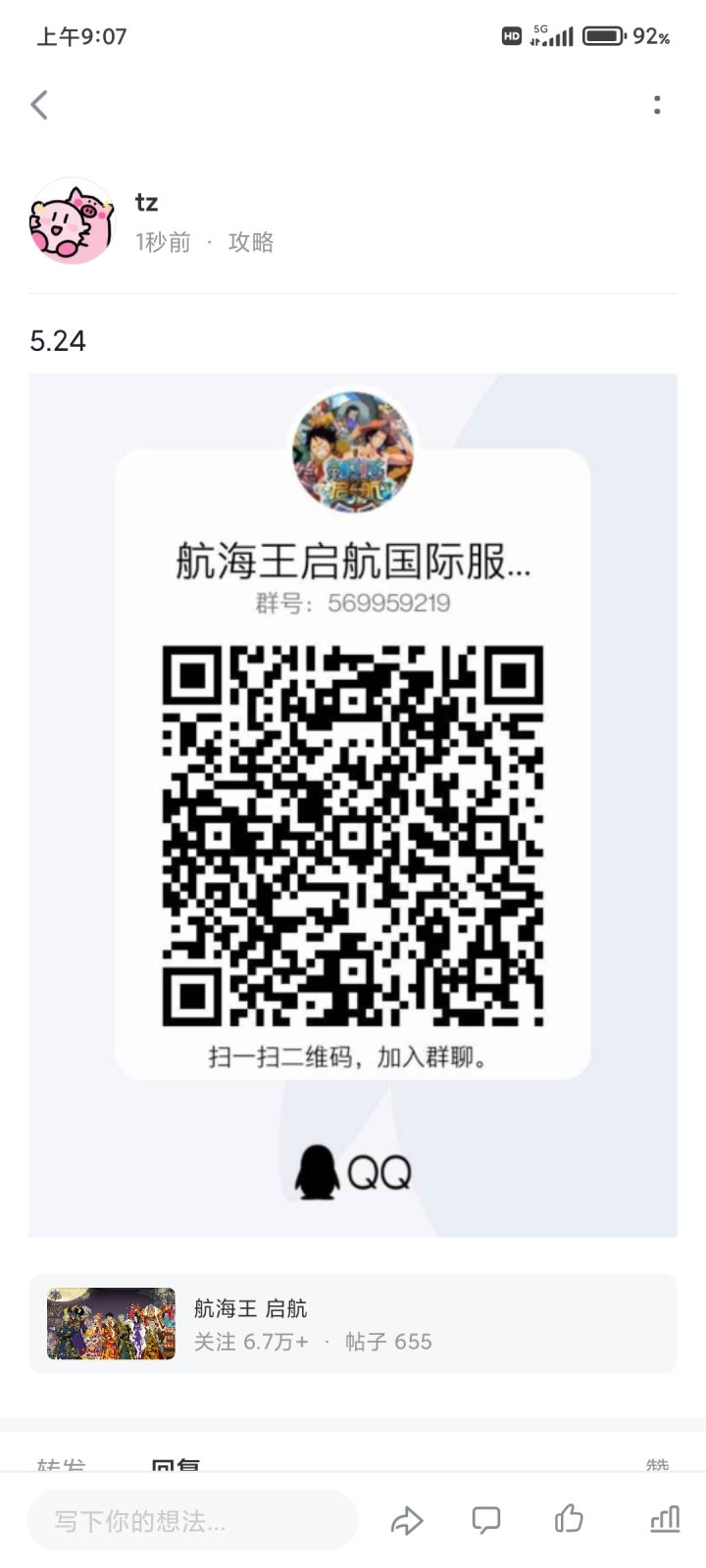Open comments via the speech bubble icon
The width and height of the screenshot is (706, 1568).
pyautogui.click(x=485, y=1520)
